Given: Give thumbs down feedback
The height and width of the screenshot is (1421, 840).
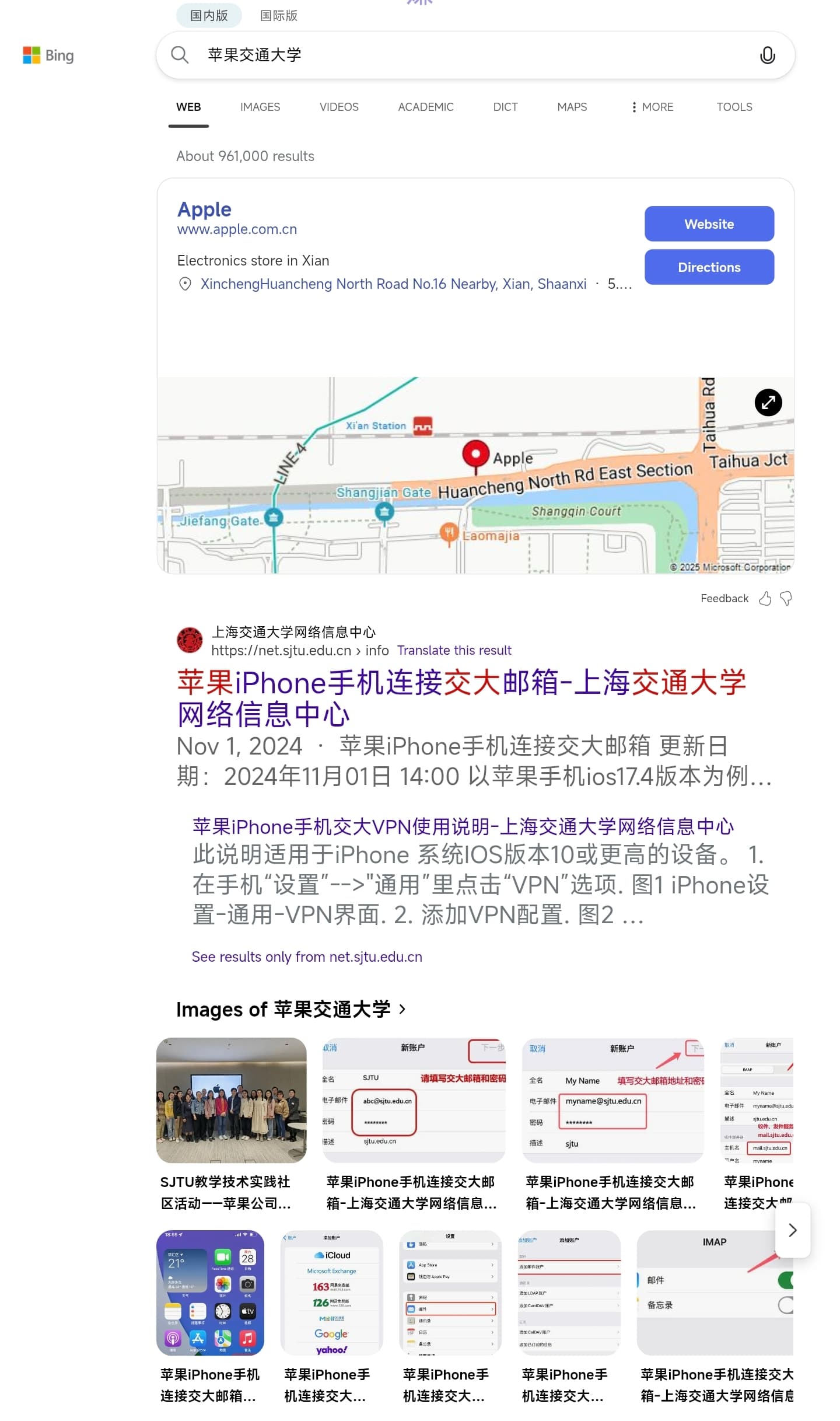Looking at the screenshot, I should pos(786,598).
